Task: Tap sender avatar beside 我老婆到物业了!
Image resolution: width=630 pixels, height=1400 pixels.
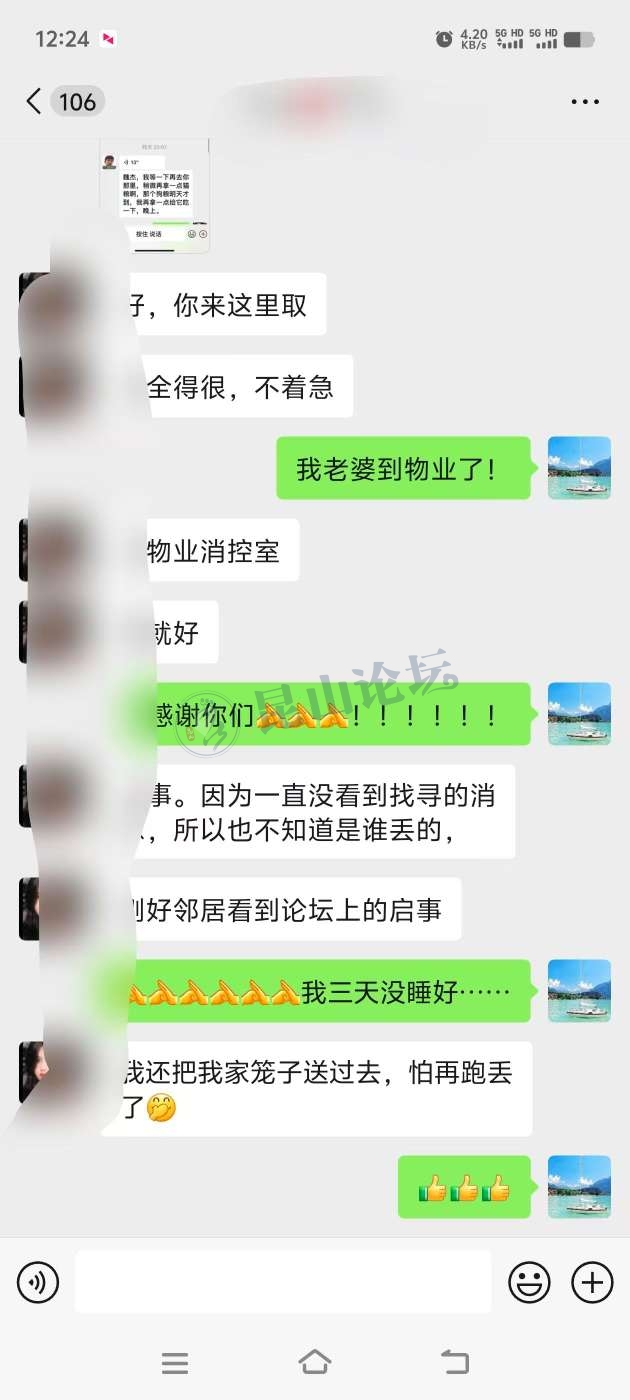Action: point(579,468)
